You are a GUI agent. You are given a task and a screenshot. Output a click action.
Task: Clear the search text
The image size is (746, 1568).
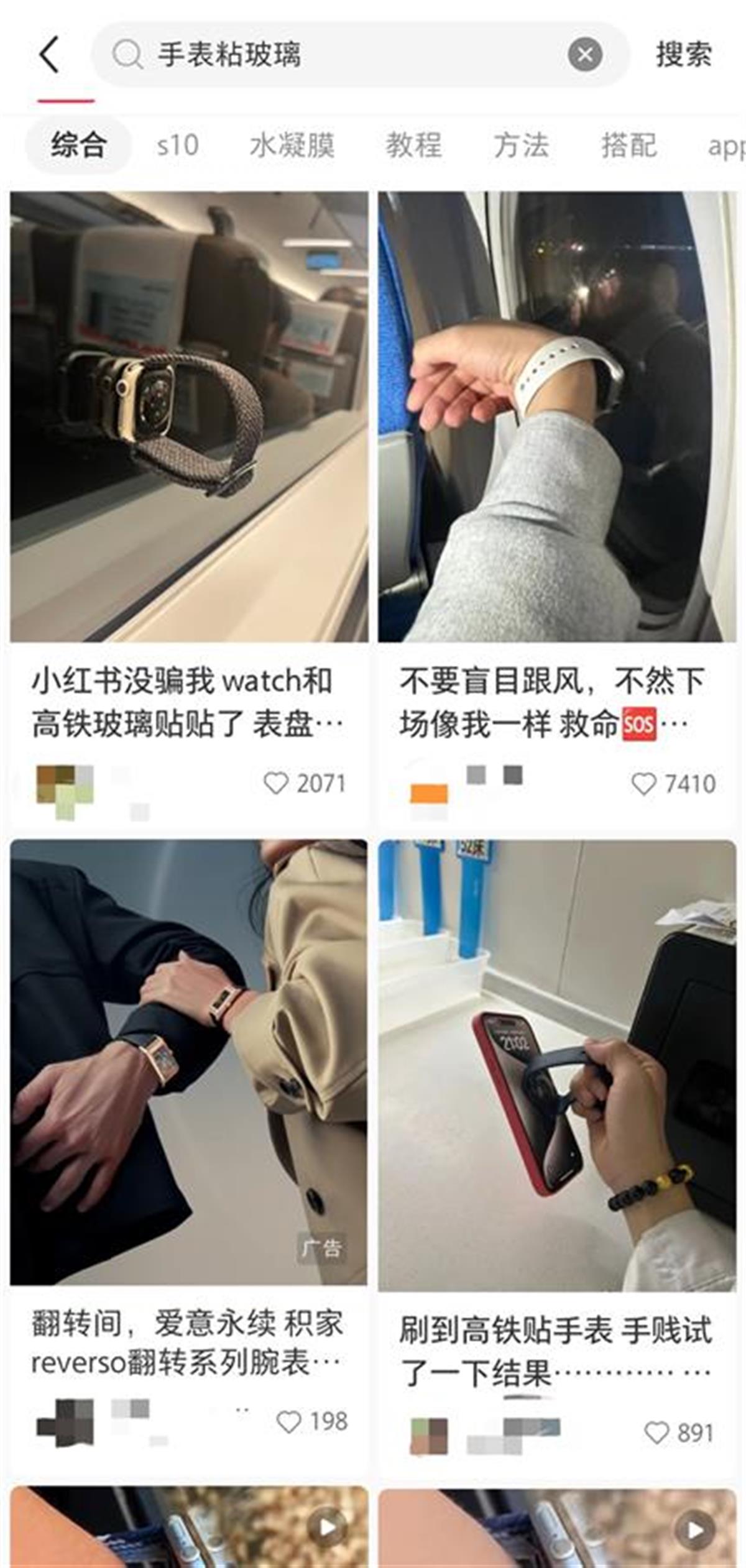point(584,55)
